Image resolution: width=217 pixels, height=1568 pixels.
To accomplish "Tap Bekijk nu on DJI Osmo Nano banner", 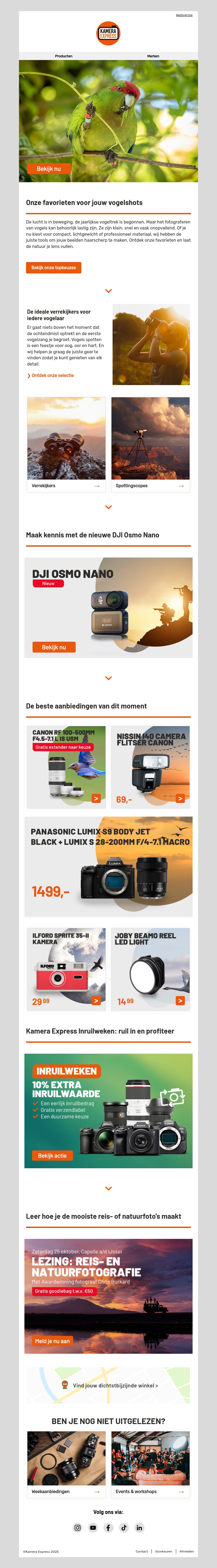I will point(53,647).
